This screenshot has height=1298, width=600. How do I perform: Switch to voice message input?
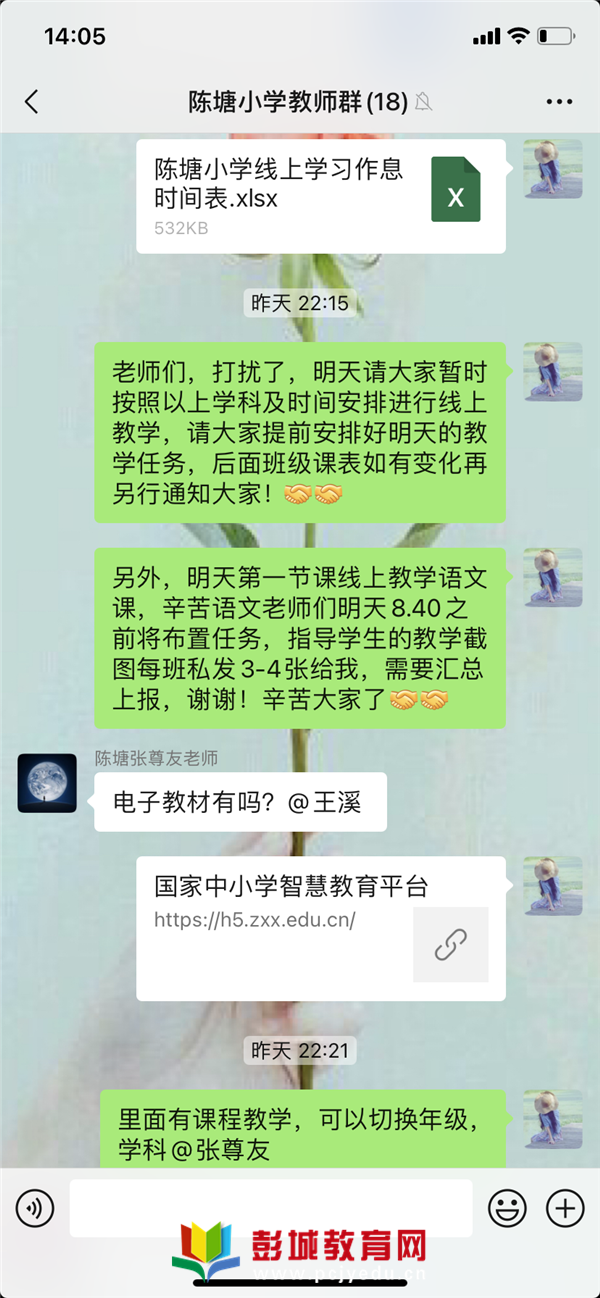[35, 1209]
